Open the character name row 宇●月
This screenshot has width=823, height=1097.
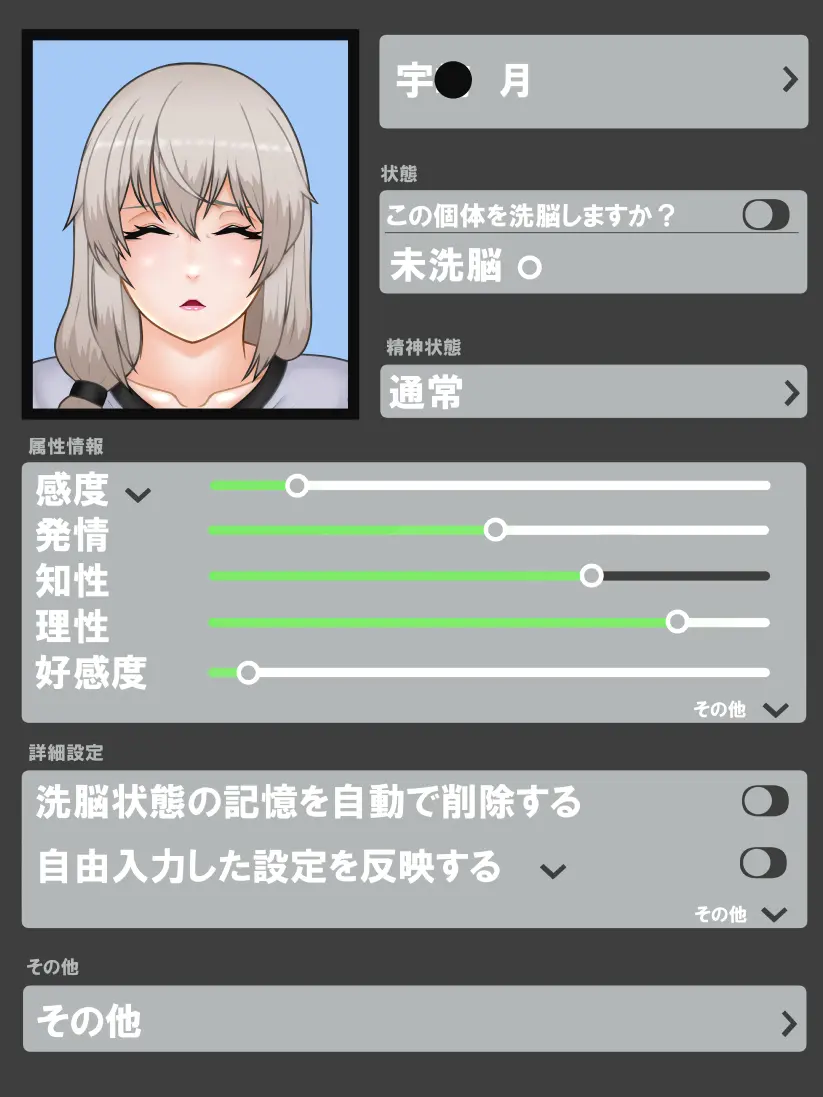[x=593, y=81]
